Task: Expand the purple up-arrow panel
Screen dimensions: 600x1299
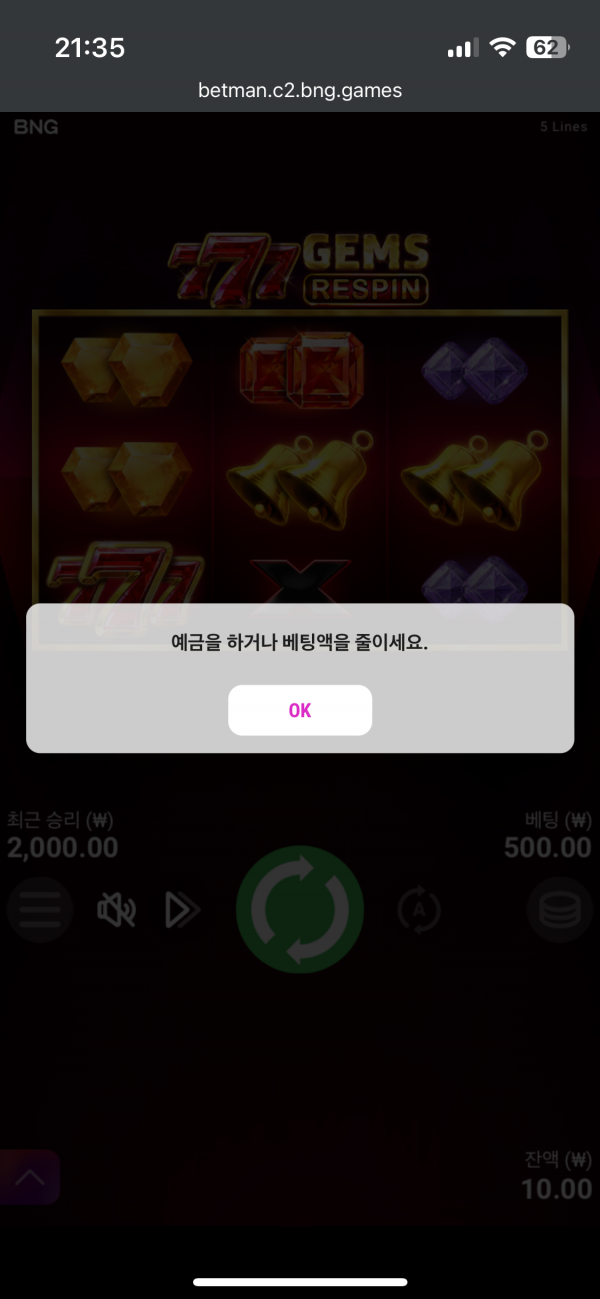Action: (30, 1177)
